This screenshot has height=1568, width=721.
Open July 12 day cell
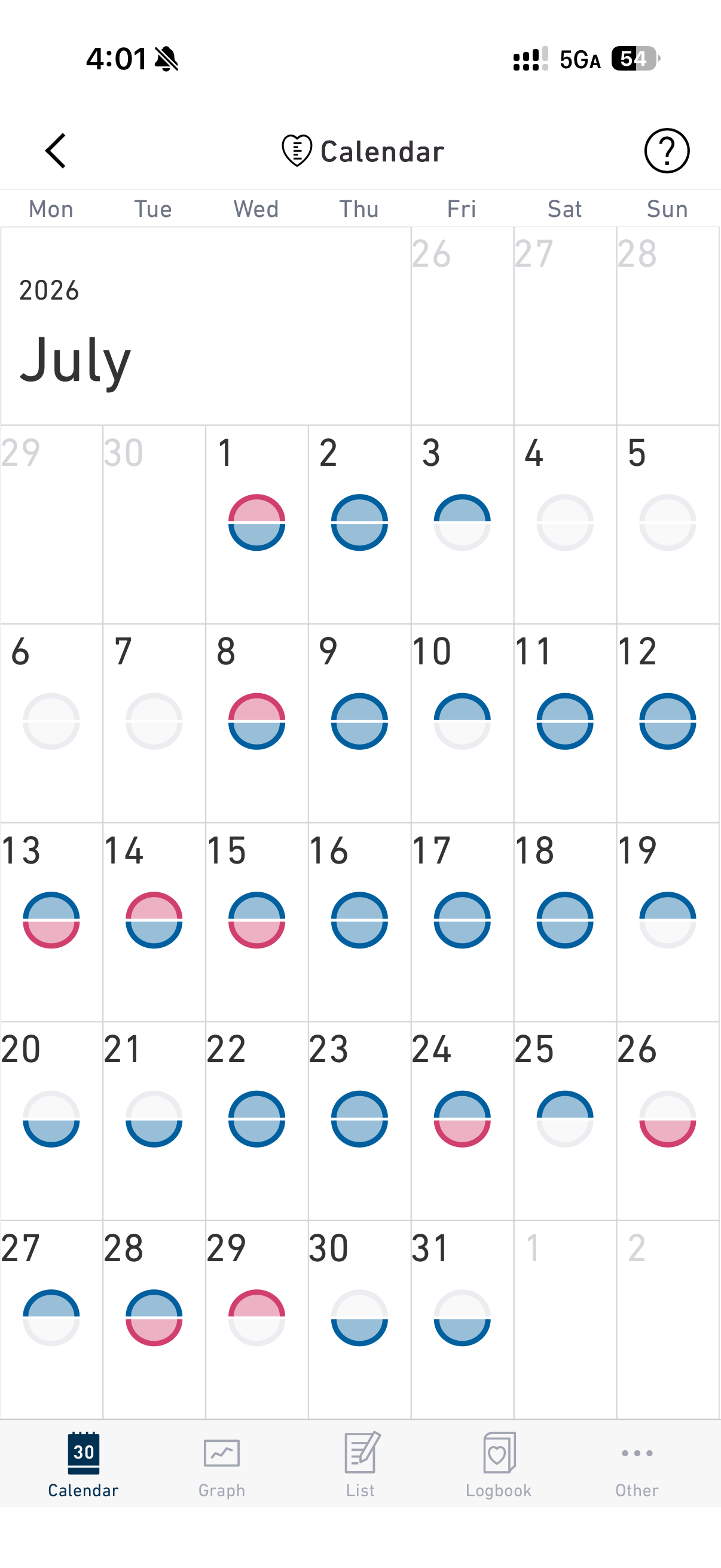coord(668,723)
